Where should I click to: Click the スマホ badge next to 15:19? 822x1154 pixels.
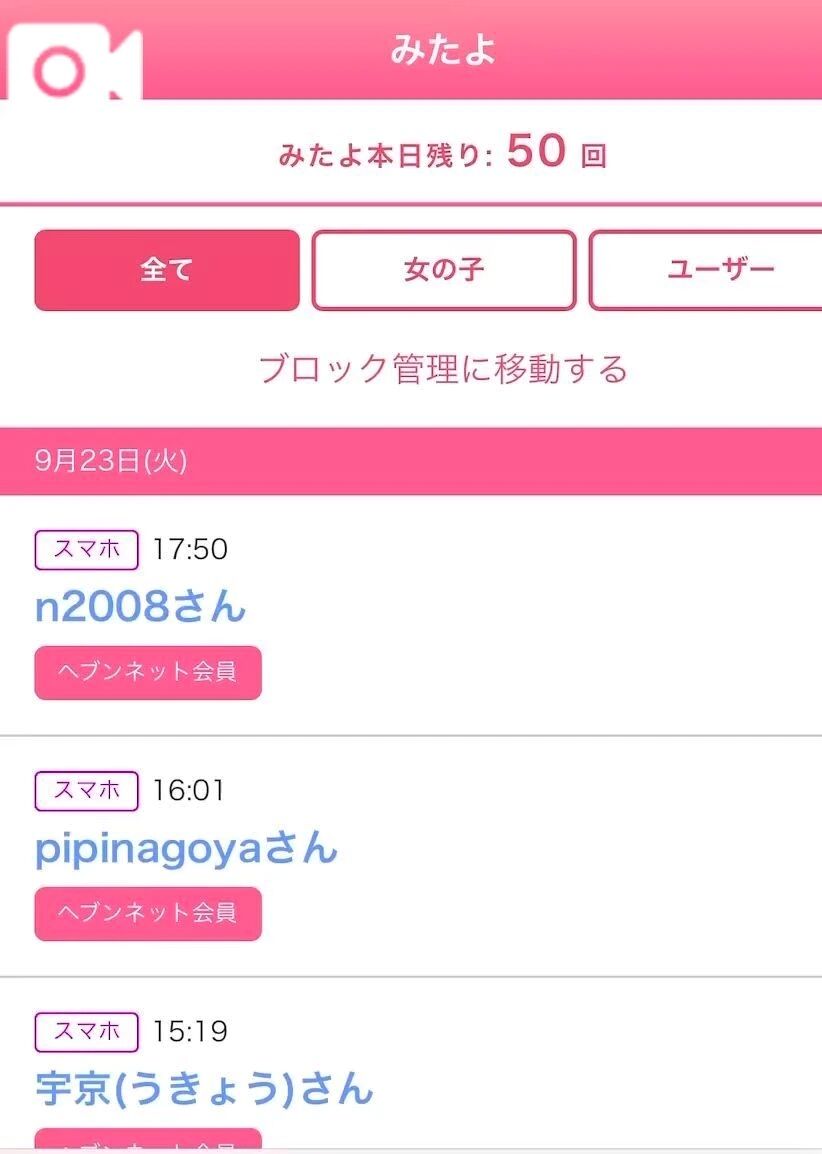[85, 1031]
